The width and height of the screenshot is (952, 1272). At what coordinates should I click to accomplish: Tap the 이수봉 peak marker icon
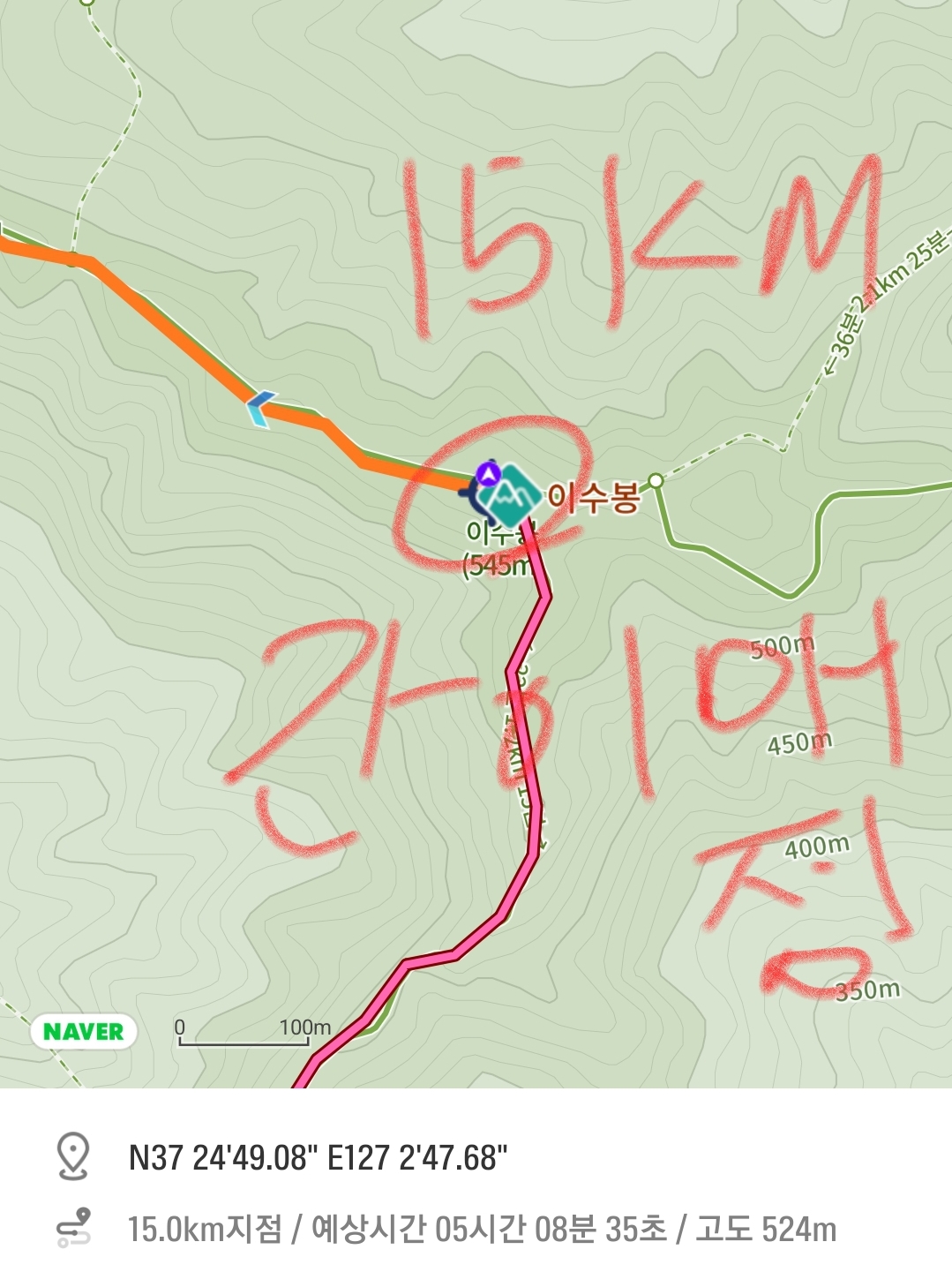511,497
